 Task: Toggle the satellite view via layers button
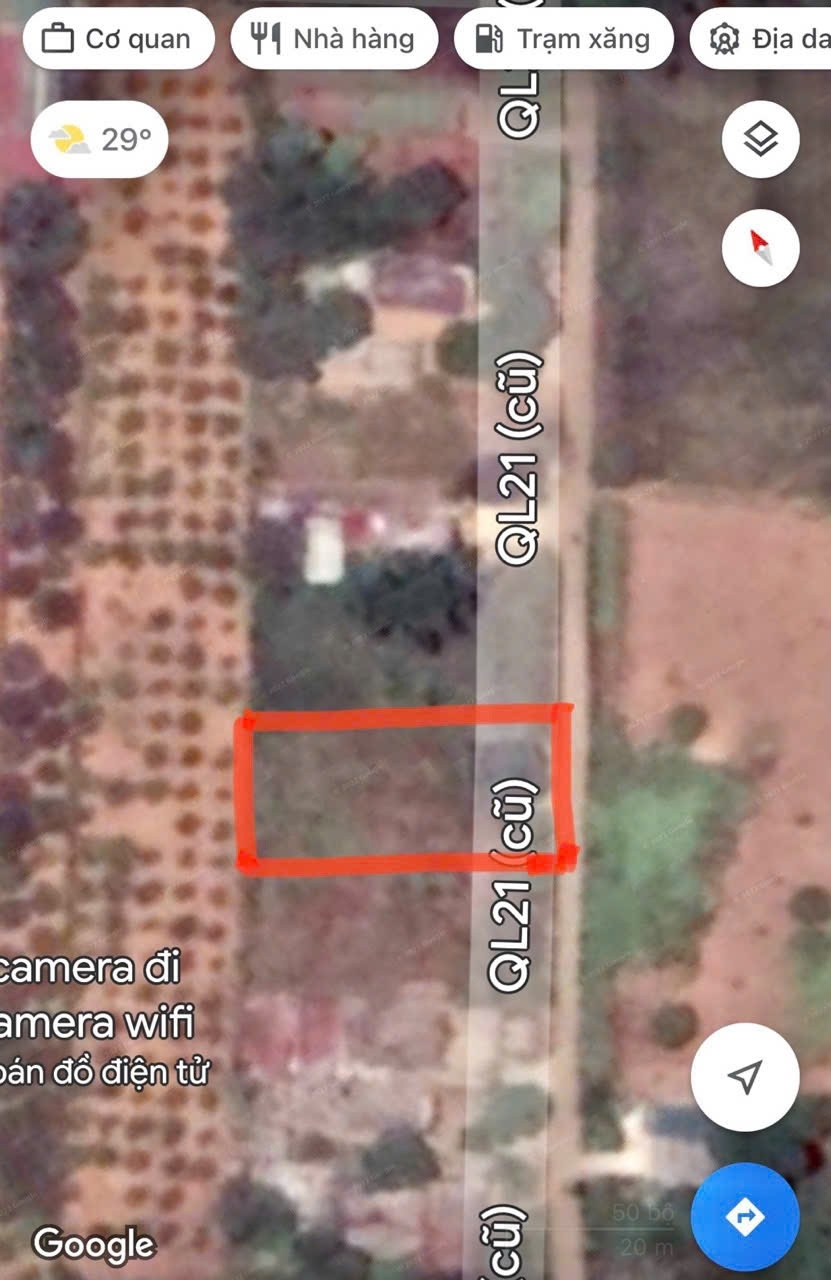pyautogui.click(x=758, y=140)
